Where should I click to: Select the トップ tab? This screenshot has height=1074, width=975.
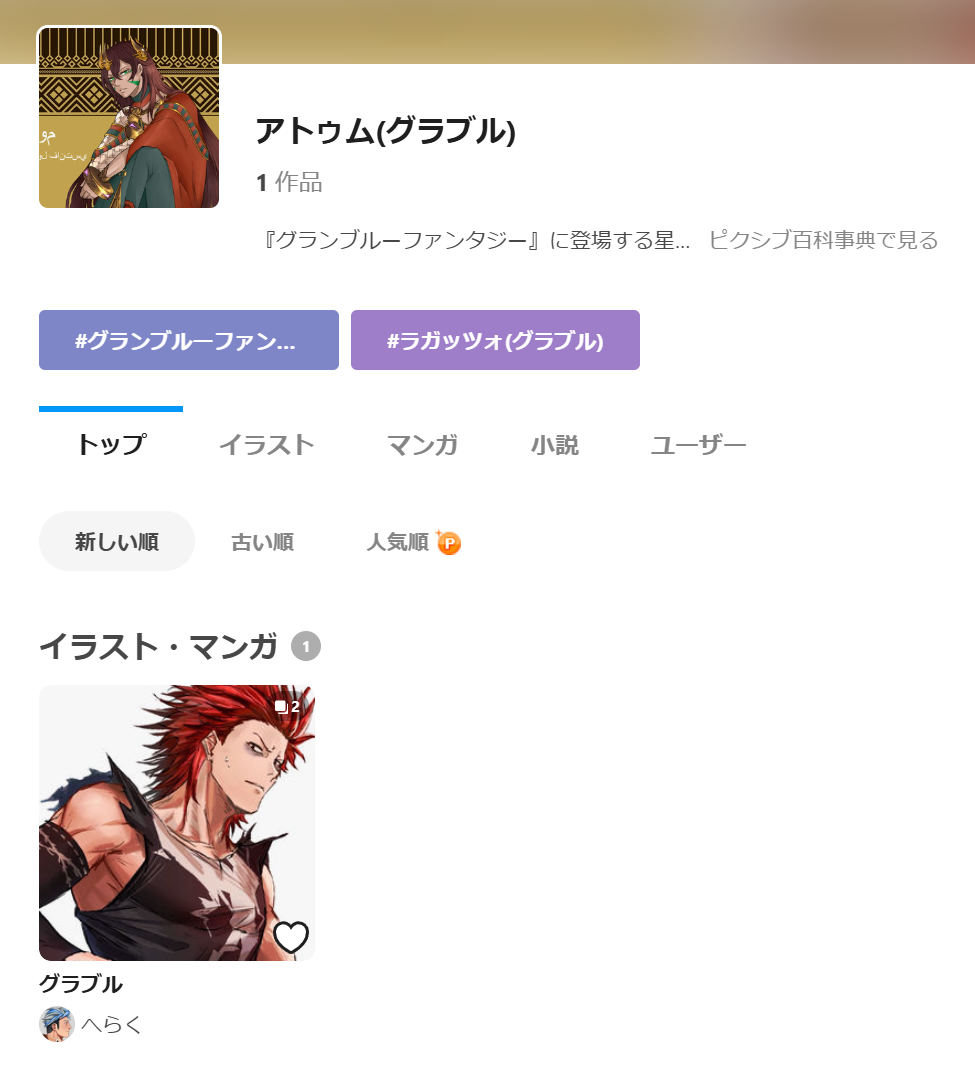click(x=111, y=445)
